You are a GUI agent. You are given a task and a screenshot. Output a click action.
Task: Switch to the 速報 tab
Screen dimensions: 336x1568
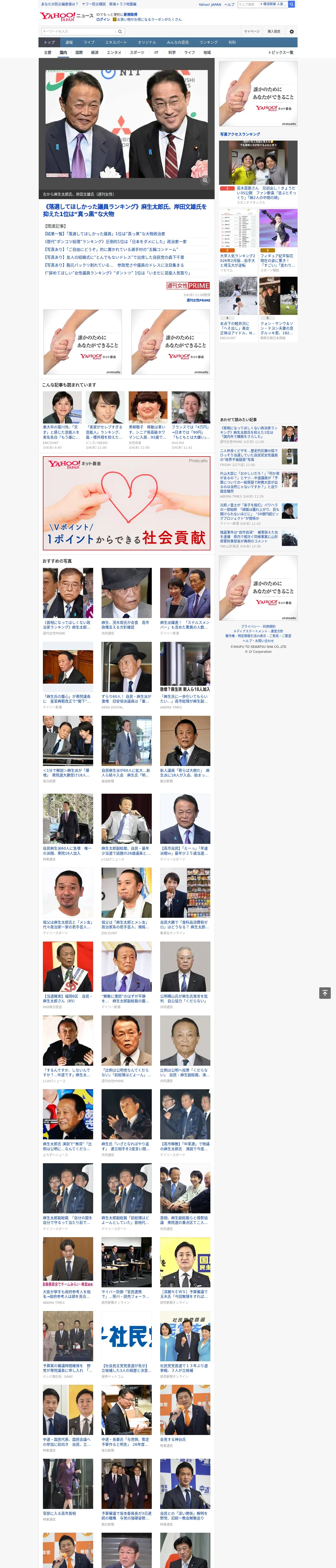[69, 42]
